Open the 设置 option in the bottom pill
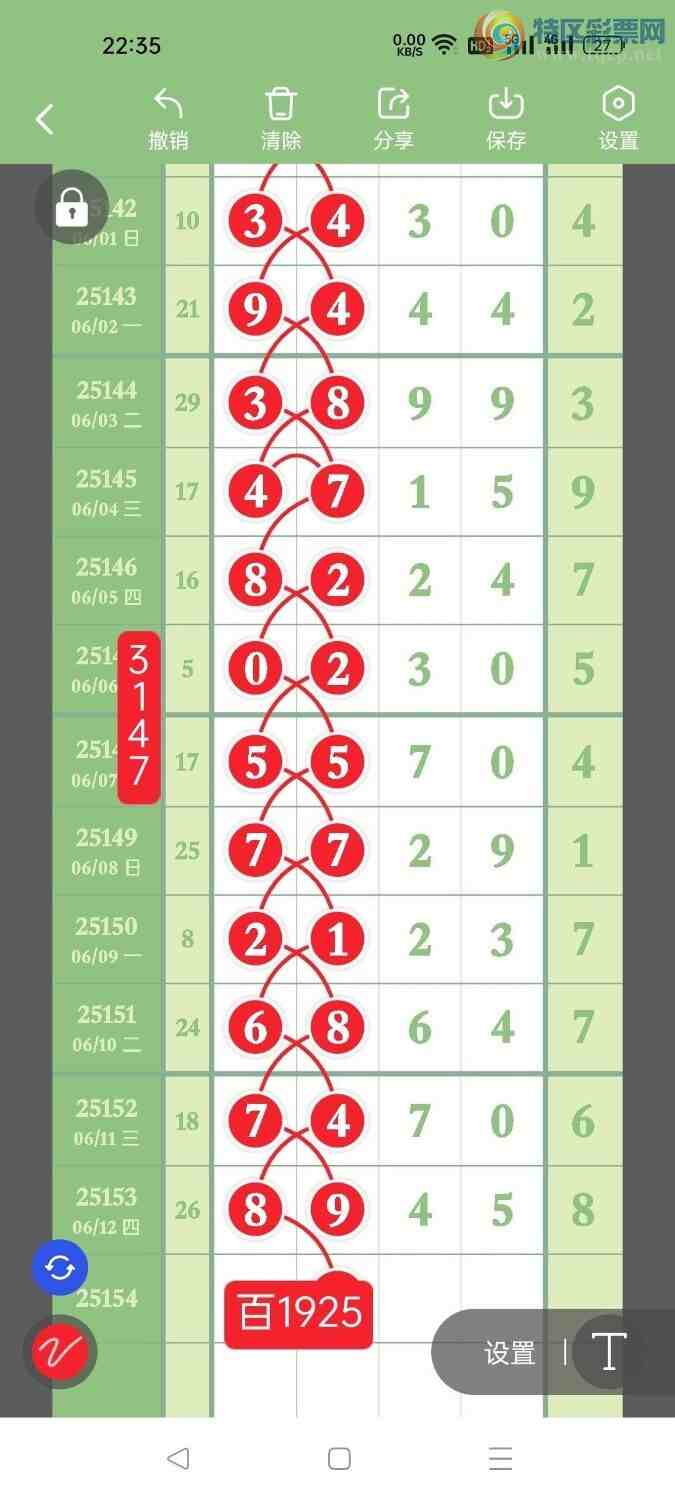 pyautogui.click(x=510, y=1353)
